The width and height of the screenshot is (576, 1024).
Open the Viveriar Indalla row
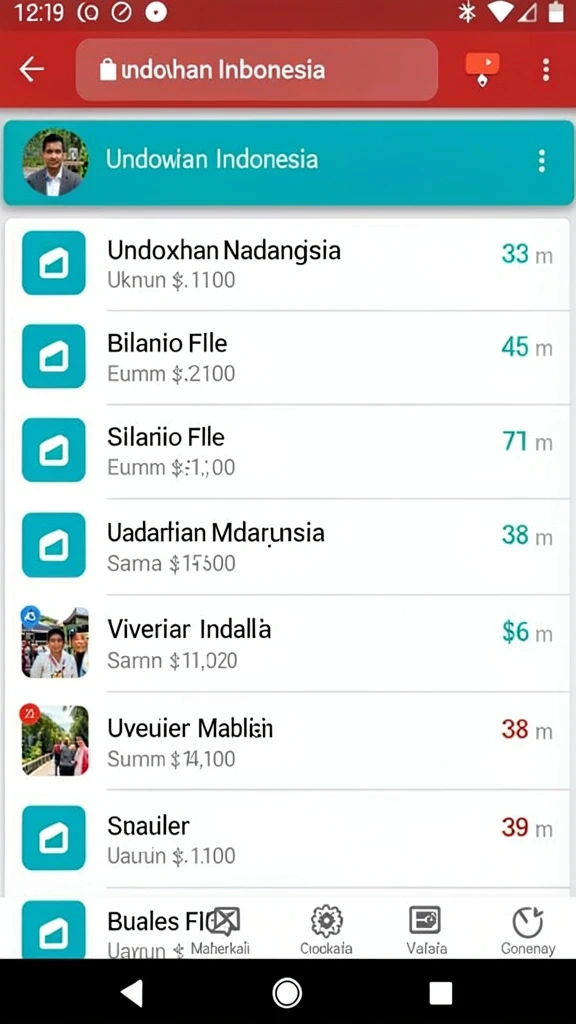287,643
